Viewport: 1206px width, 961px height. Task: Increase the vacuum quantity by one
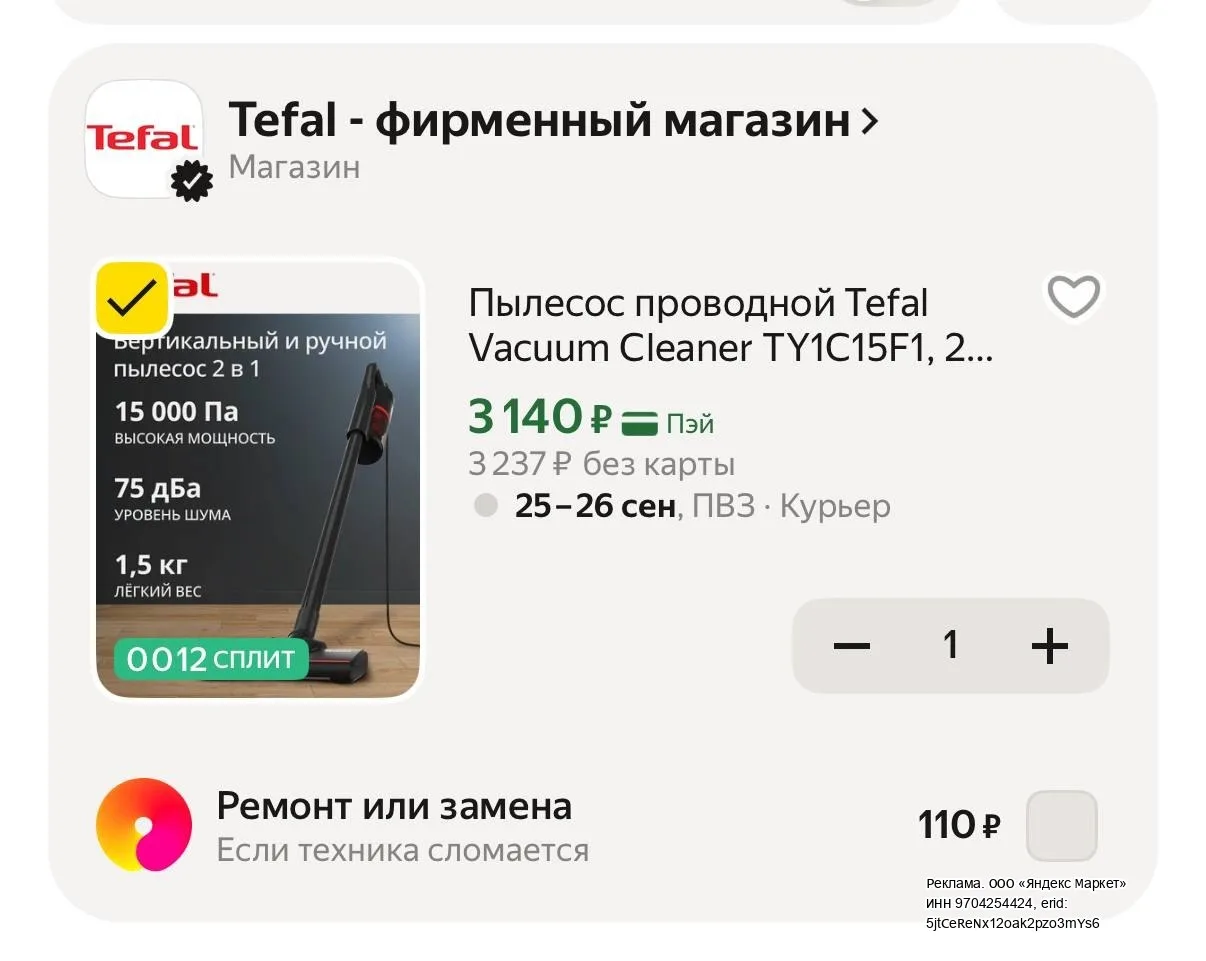(x=1050, y=646)
